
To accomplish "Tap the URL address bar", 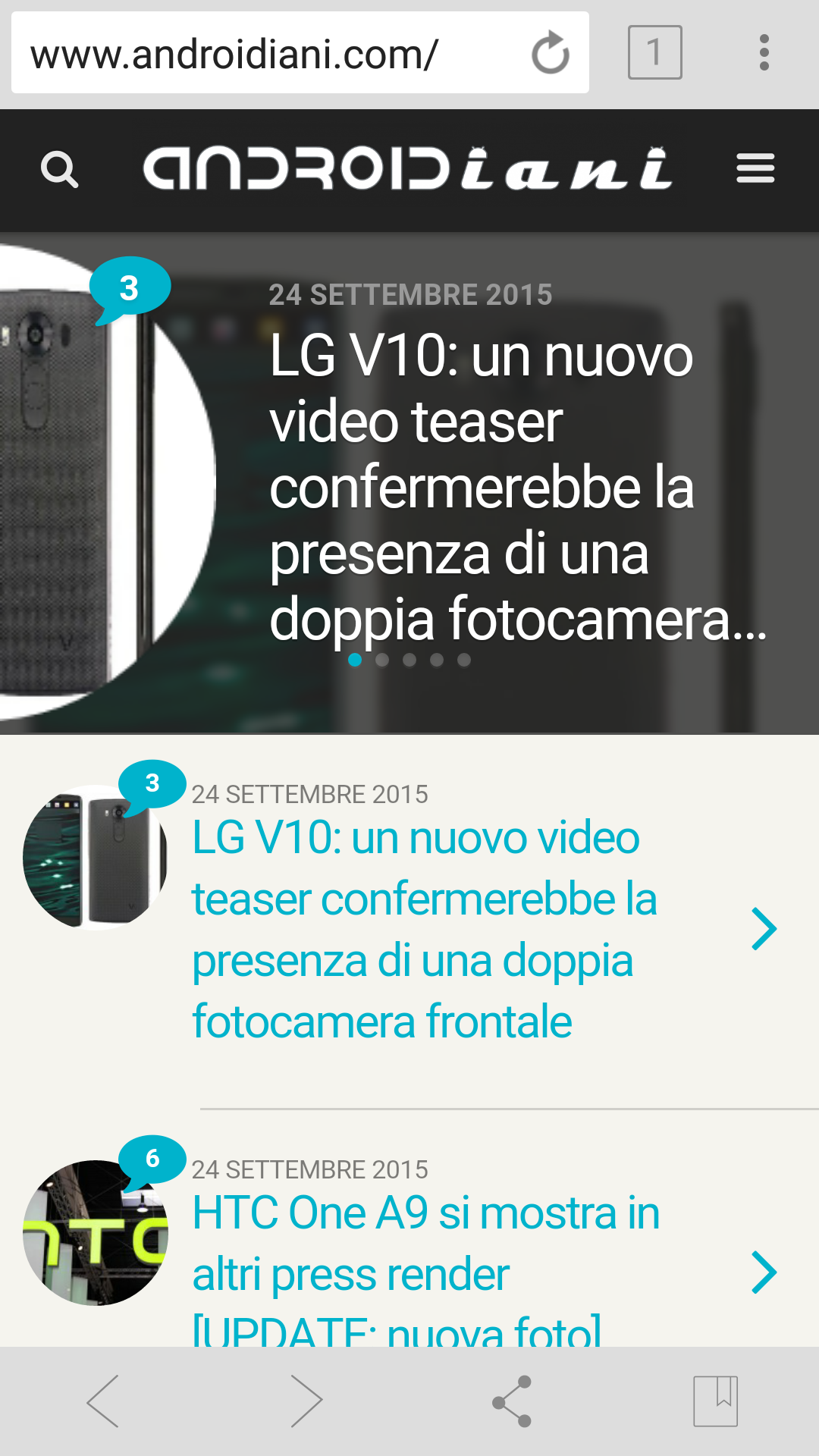I will click(258, 55).
